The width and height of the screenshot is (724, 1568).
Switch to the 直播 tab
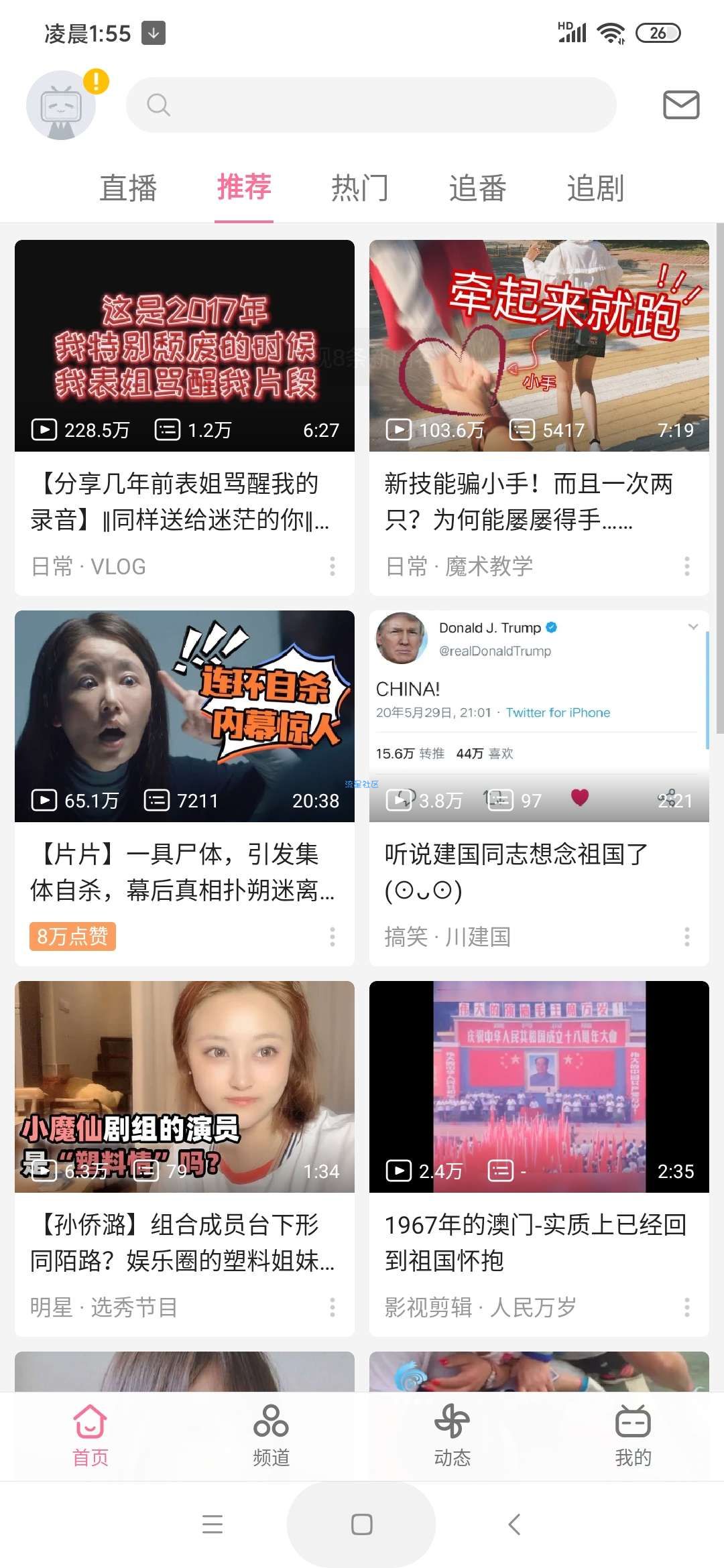pyautogui.click(x=128, y=188)
